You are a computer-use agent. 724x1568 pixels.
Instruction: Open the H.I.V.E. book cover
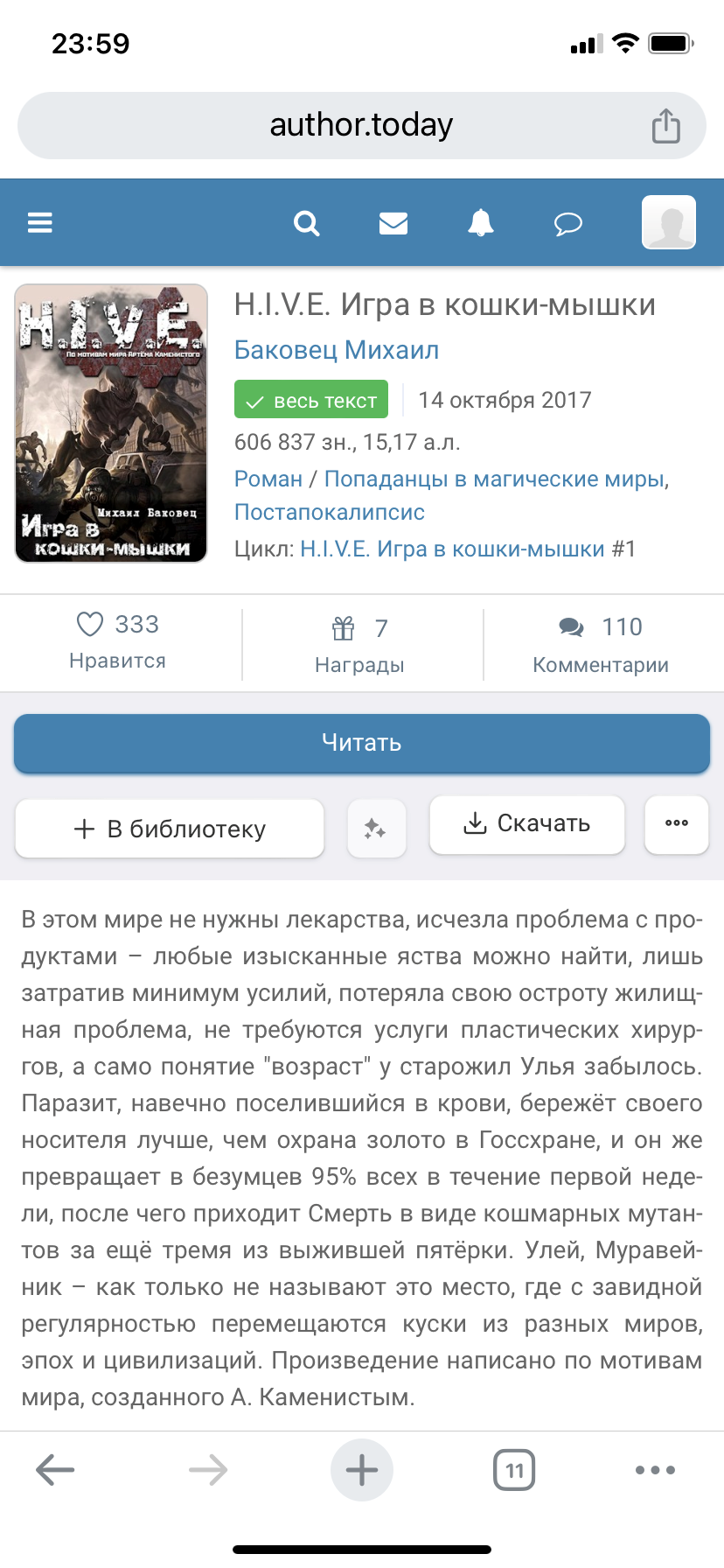(111, 423)
